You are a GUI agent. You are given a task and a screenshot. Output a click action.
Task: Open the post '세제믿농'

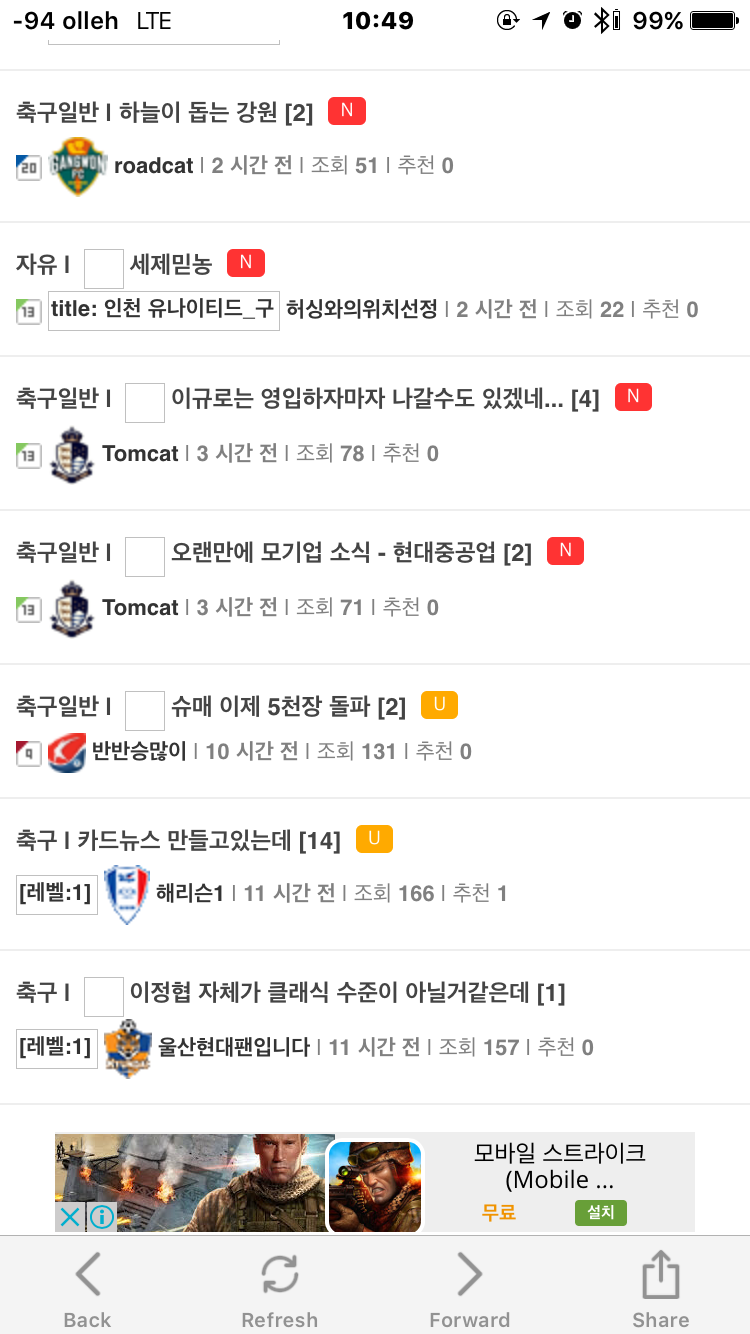coord(170,265)
